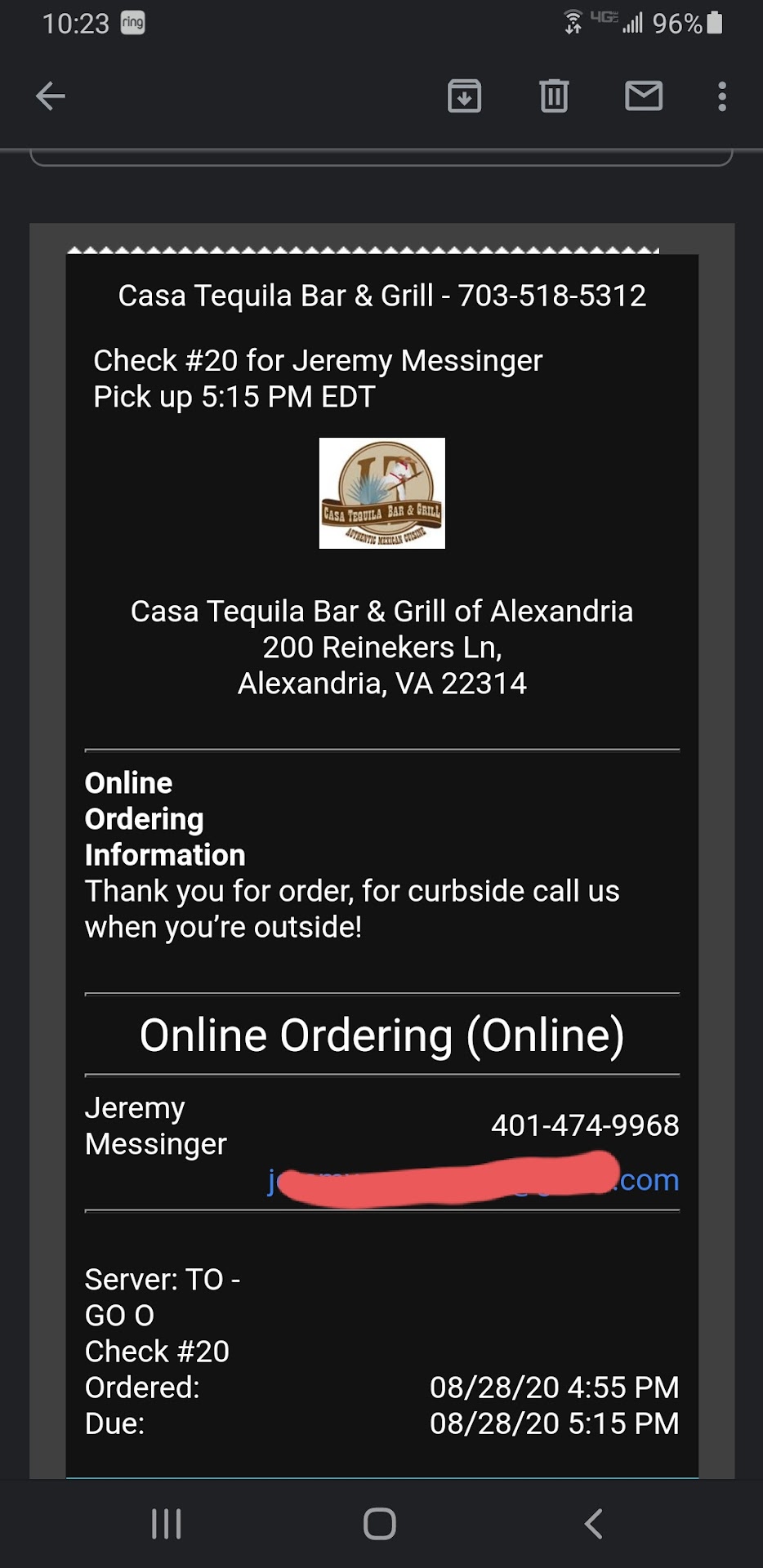The width and height of the screenshot is (763, 1568).
Task: Open the overflow menu
Action: click(721, 96)
